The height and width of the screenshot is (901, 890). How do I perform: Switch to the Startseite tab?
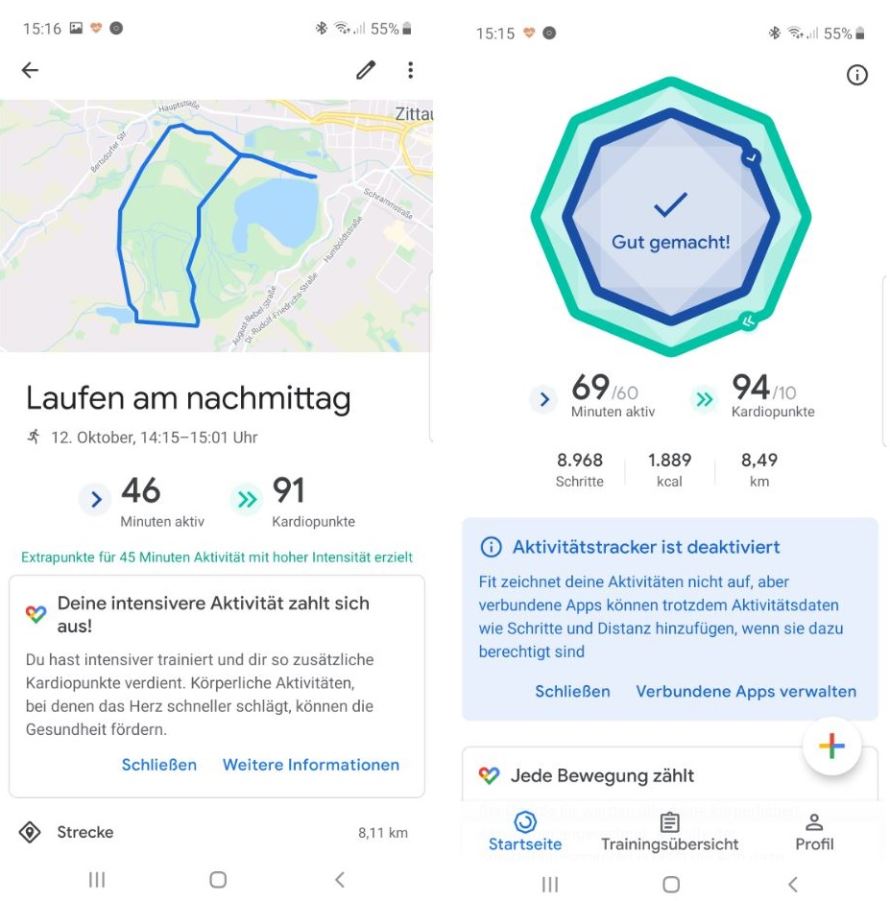525,832
